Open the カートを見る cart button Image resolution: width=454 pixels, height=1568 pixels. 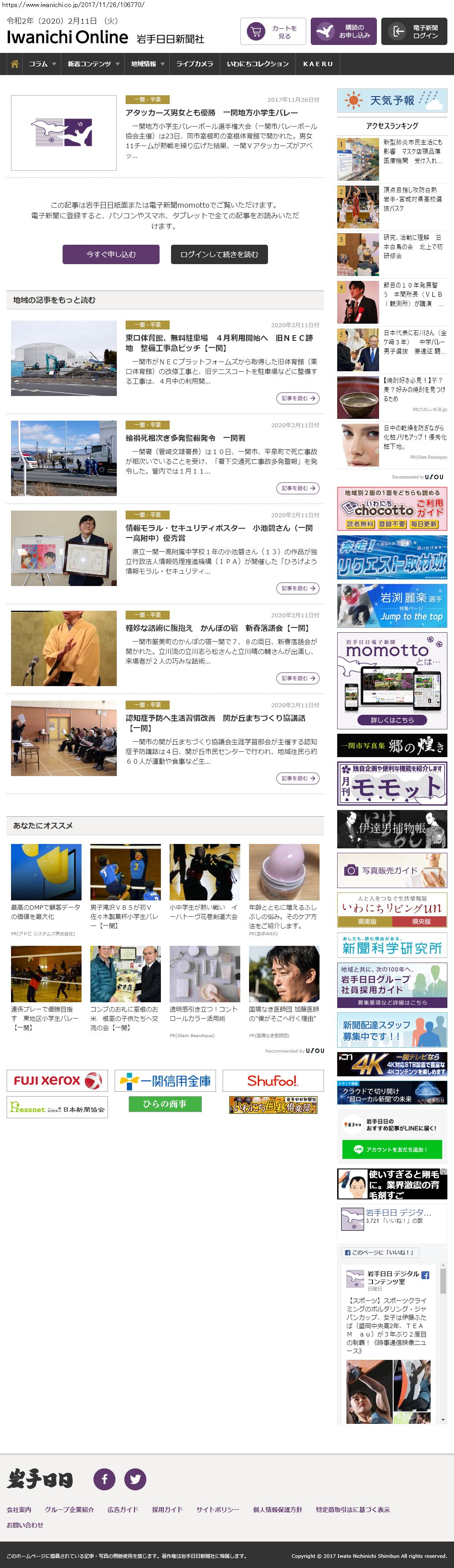tap(273, 32)
